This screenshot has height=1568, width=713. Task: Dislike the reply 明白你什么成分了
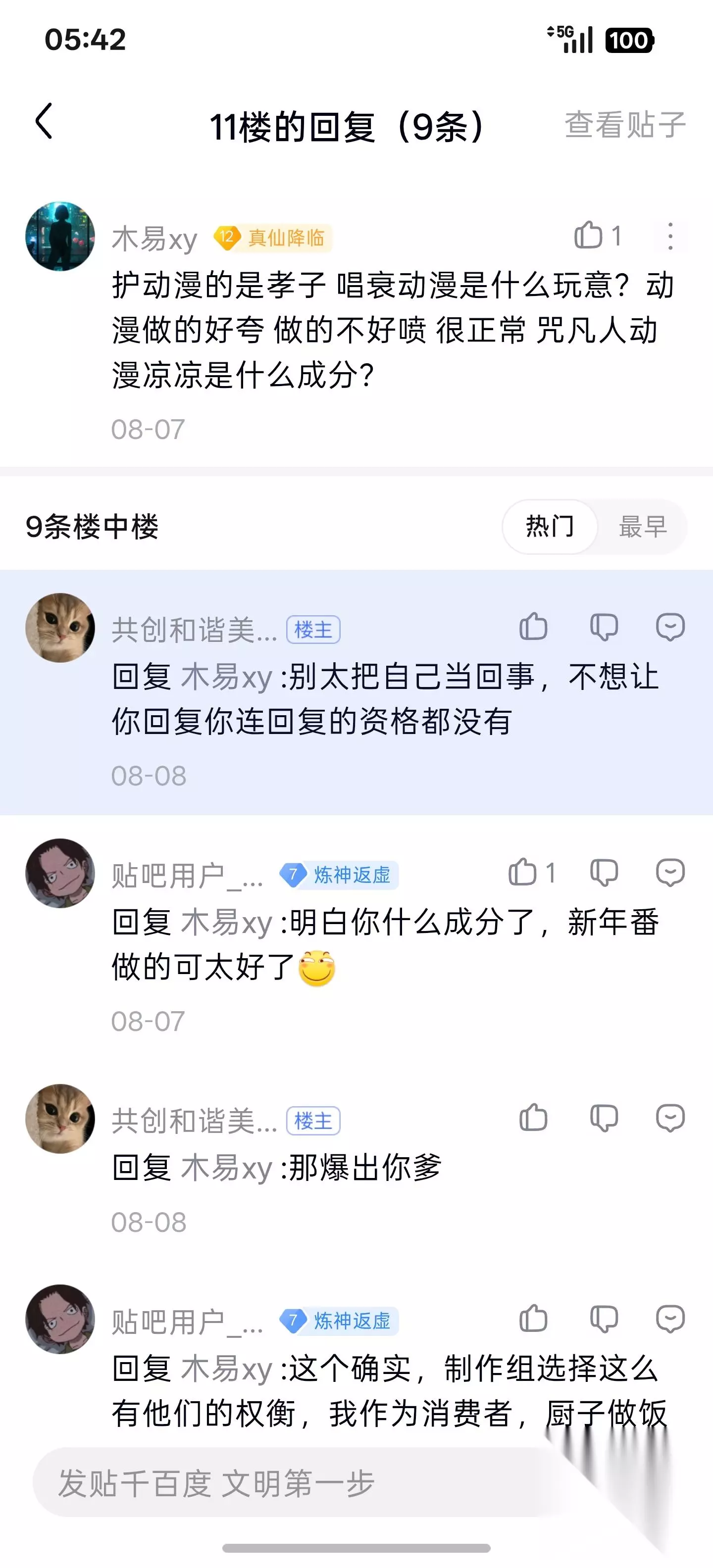[604, 873]
